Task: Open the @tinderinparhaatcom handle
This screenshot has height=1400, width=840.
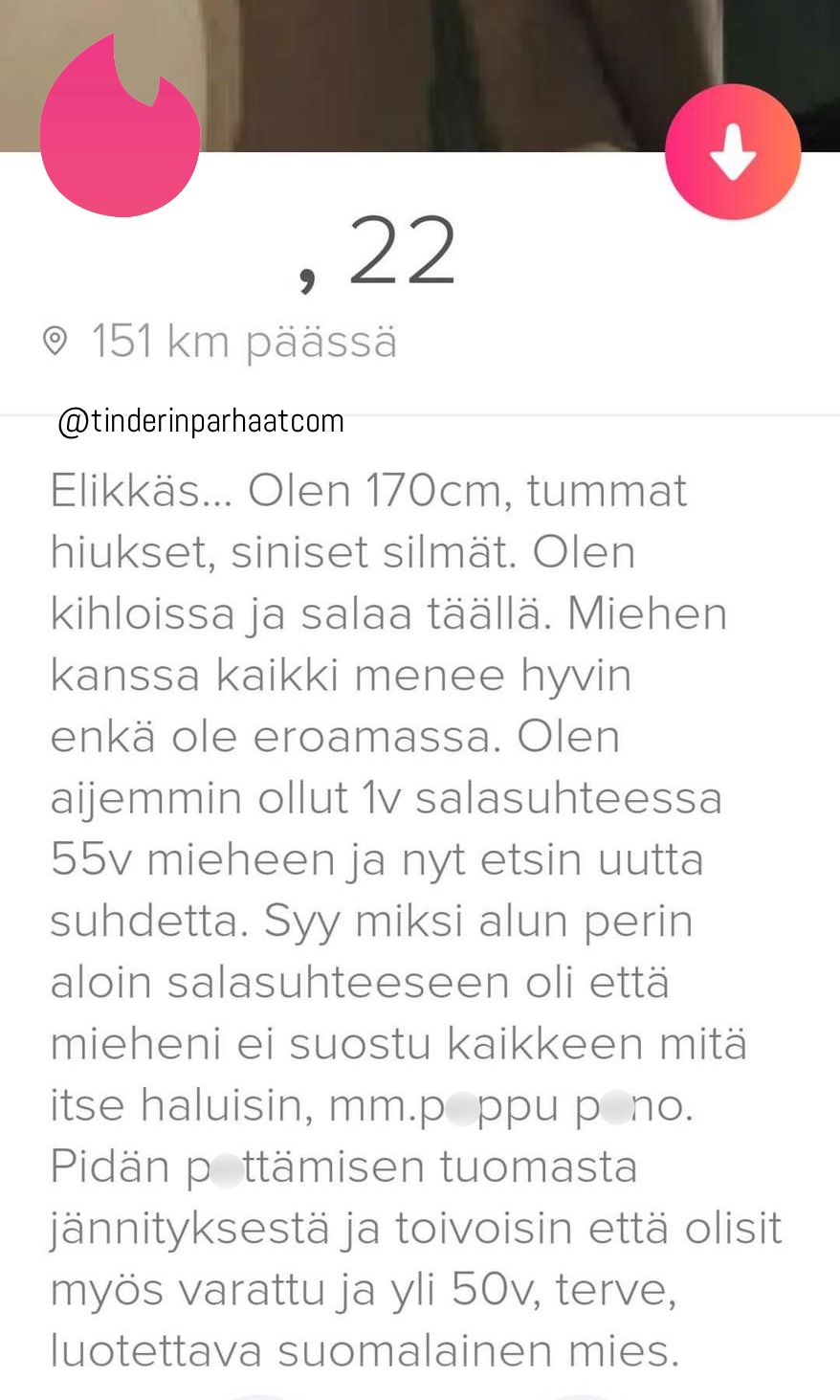Action: (x=200, y=419)
